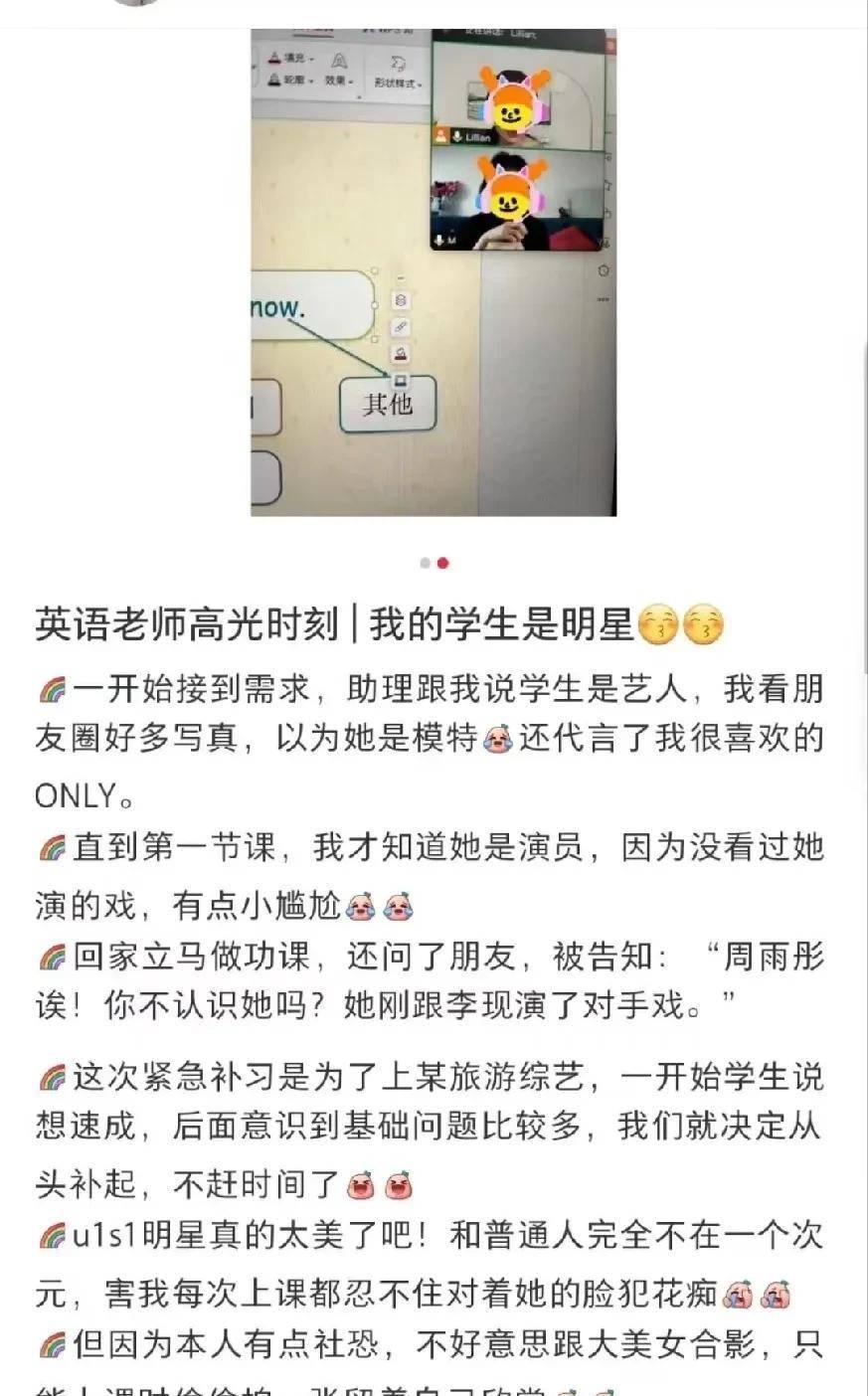Open the post's screenshot image full screen
The width and height of the screenshot is (868, 1396).
click(x=433, y=273)
